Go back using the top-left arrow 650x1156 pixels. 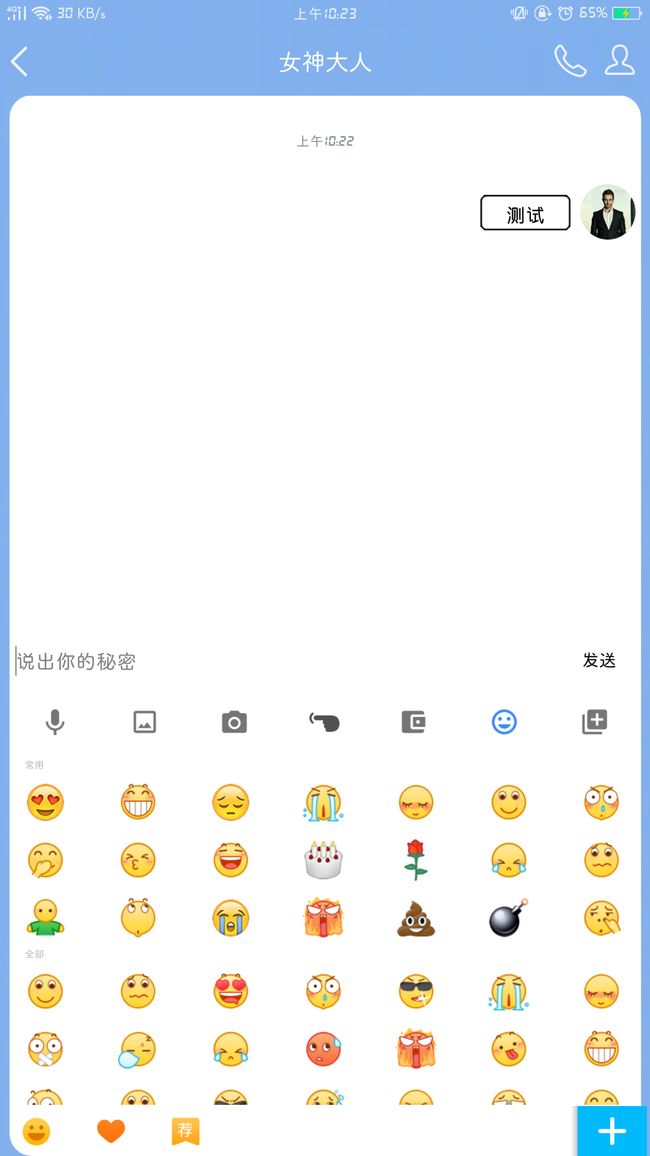pos(20,61)
